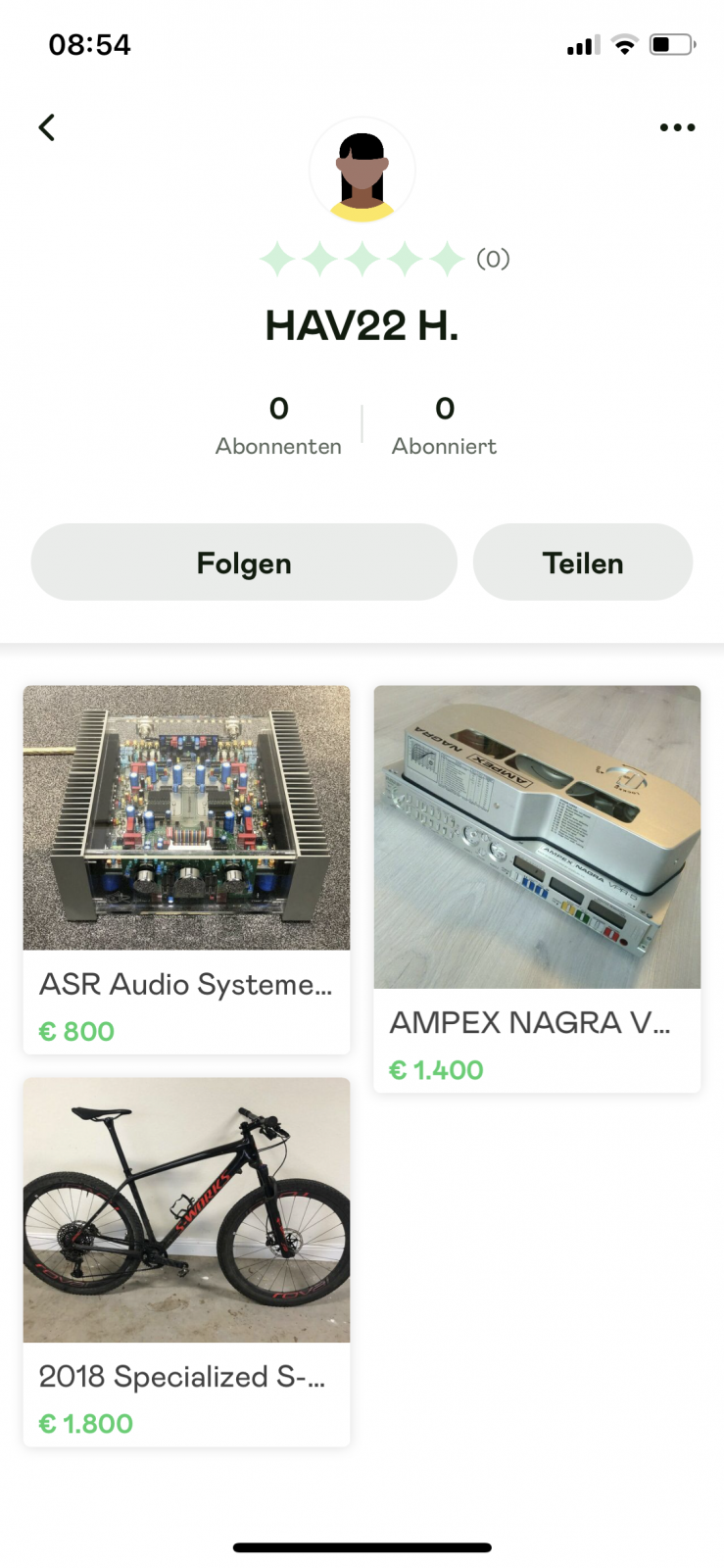Open the three-dot overflow menu
The width and height of the screenshot is (724, 1568).
[x=677, y=127]
